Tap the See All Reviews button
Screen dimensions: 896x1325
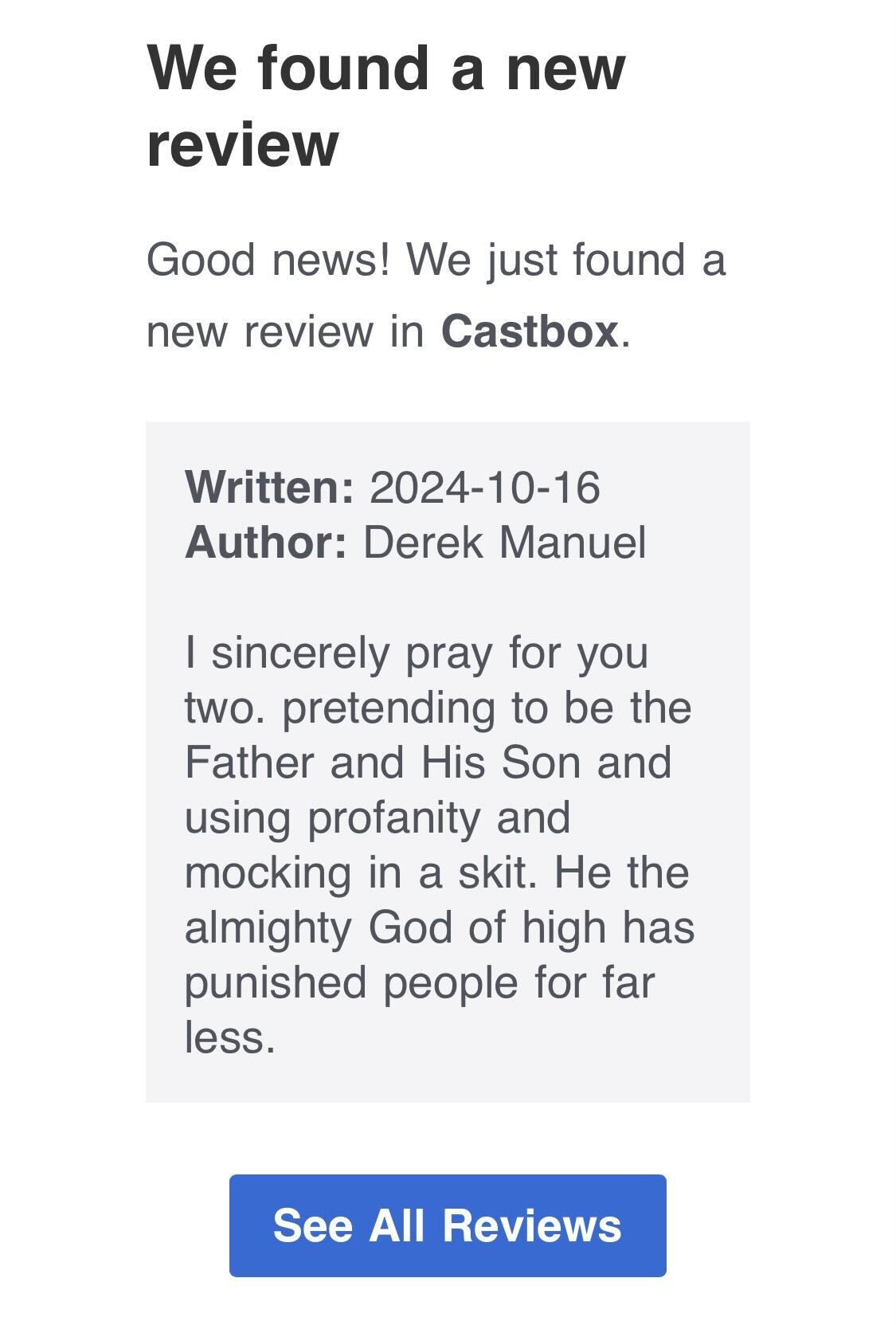(x=448, y=1225)
